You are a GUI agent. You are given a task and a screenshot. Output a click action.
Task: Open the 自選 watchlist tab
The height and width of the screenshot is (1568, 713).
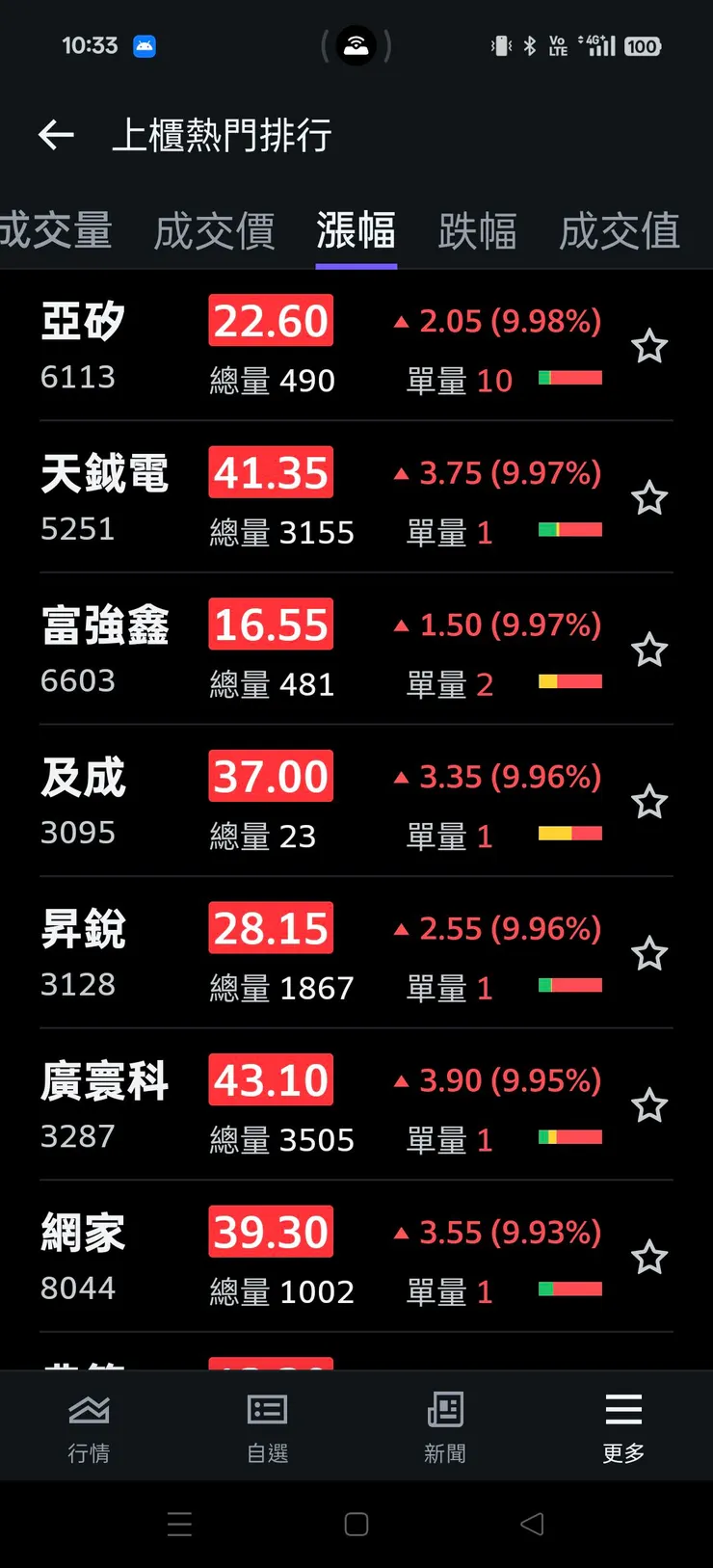coord(267,1426)
